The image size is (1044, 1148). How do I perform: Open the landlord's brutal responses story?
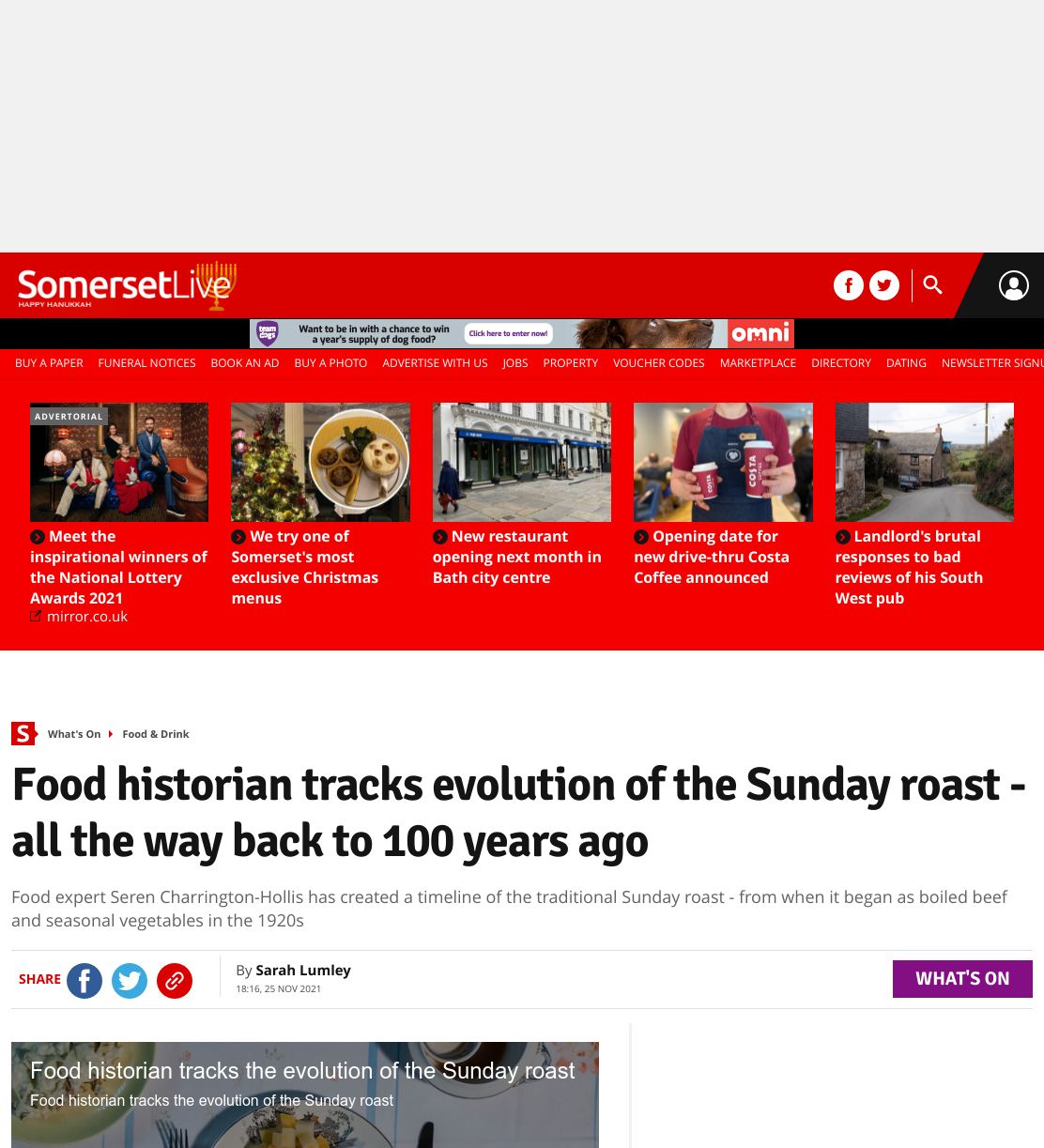point(909,567)
